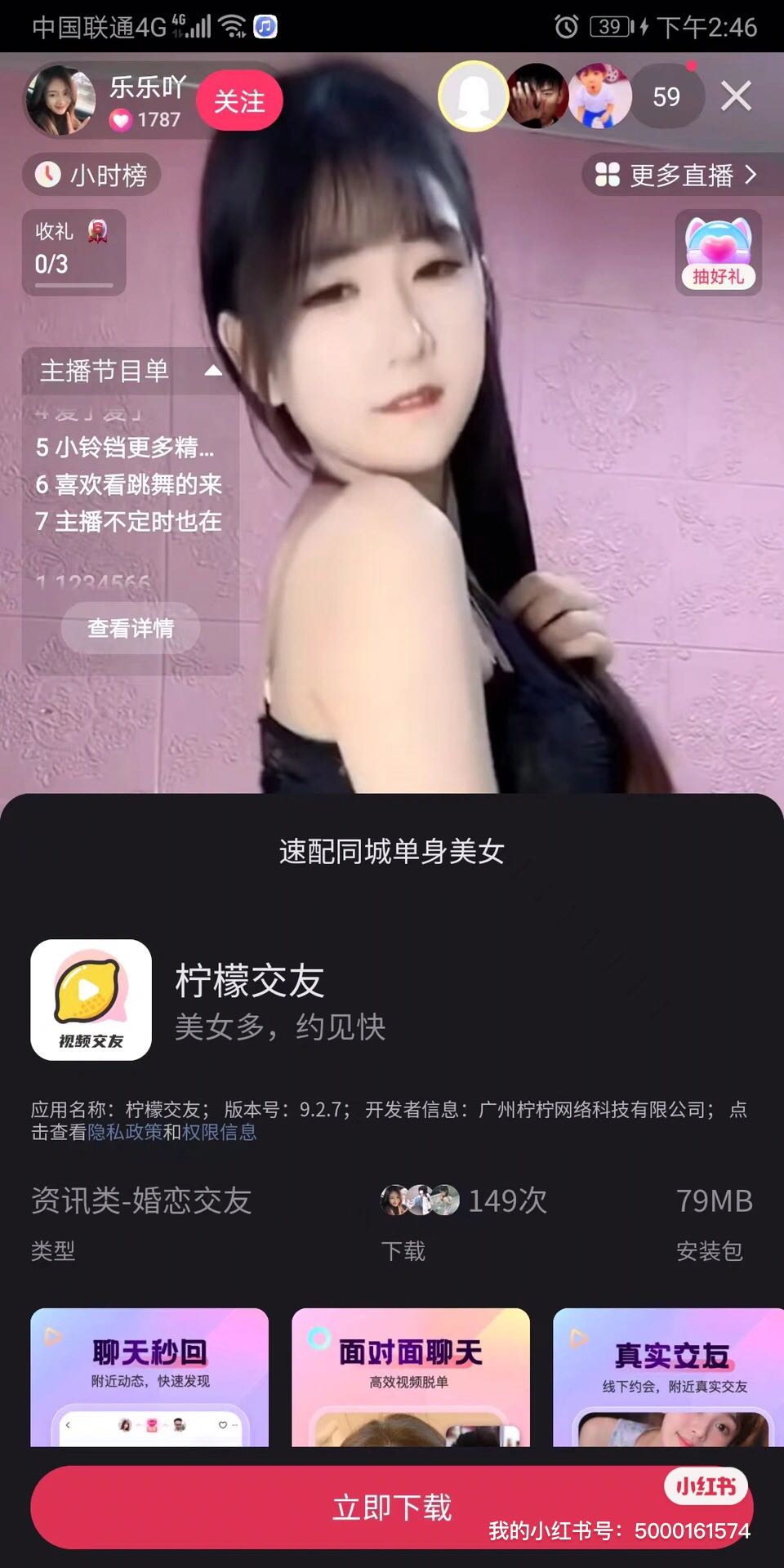Open the 隐私政策 privacy policy link

tap(125, 1132)
